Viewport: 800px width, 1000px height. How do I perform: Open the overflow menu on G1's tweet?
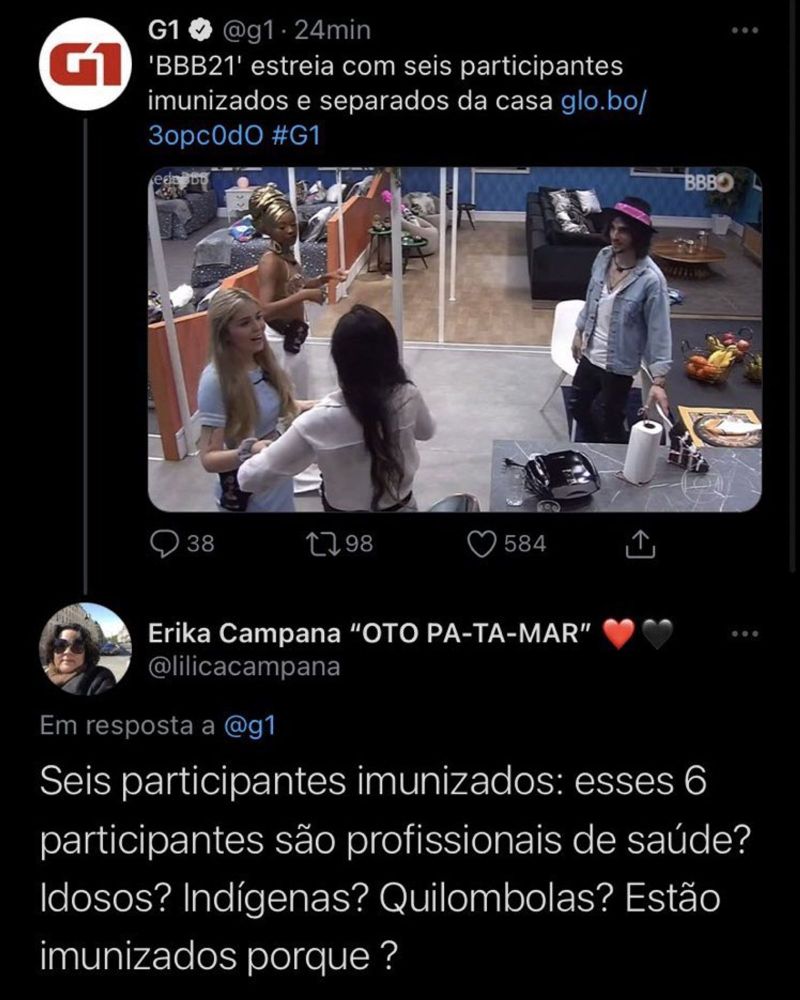coord(745,31)
